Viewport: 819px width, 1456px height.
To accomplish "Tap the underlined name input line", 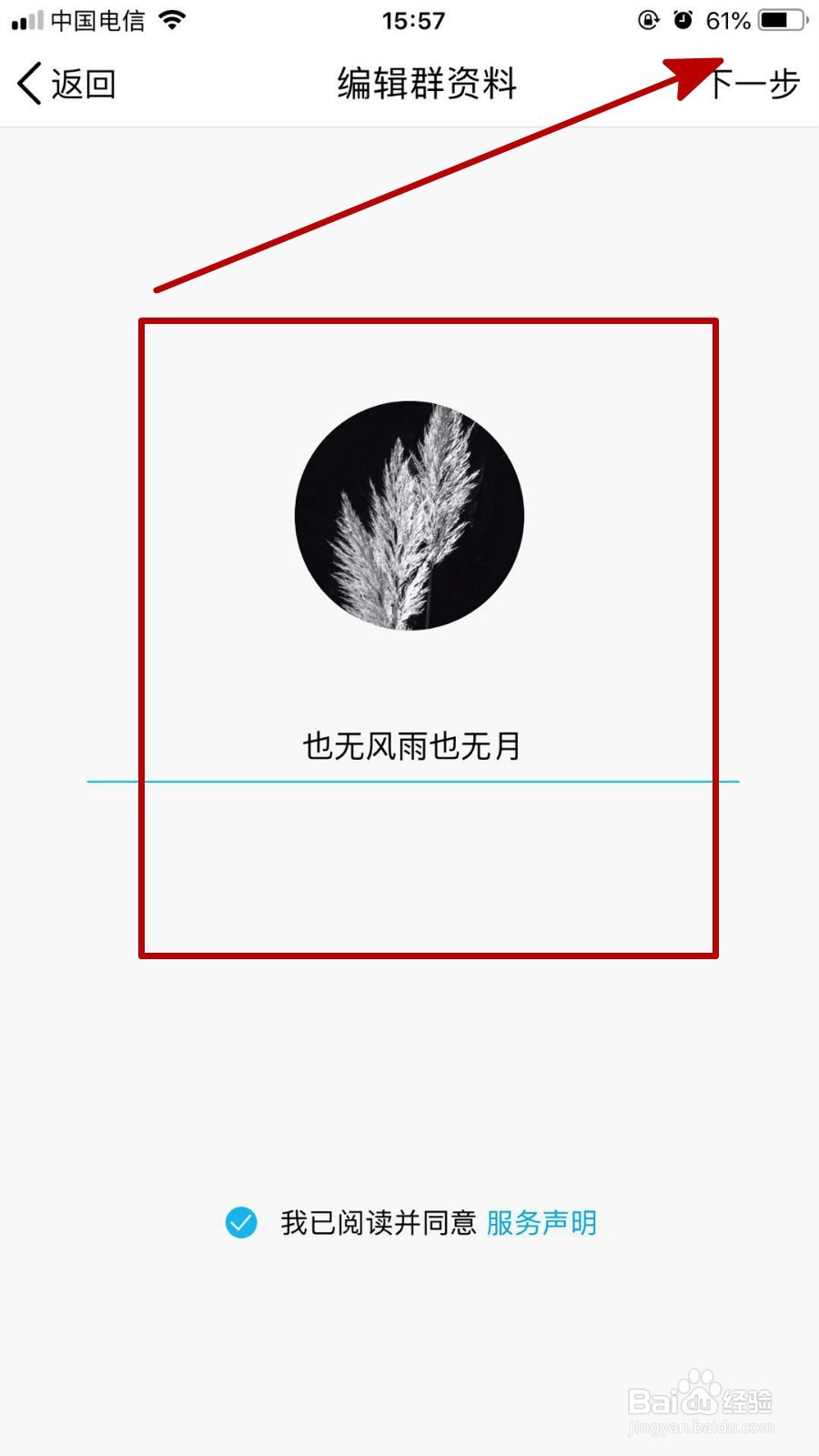I will (411, 780).
